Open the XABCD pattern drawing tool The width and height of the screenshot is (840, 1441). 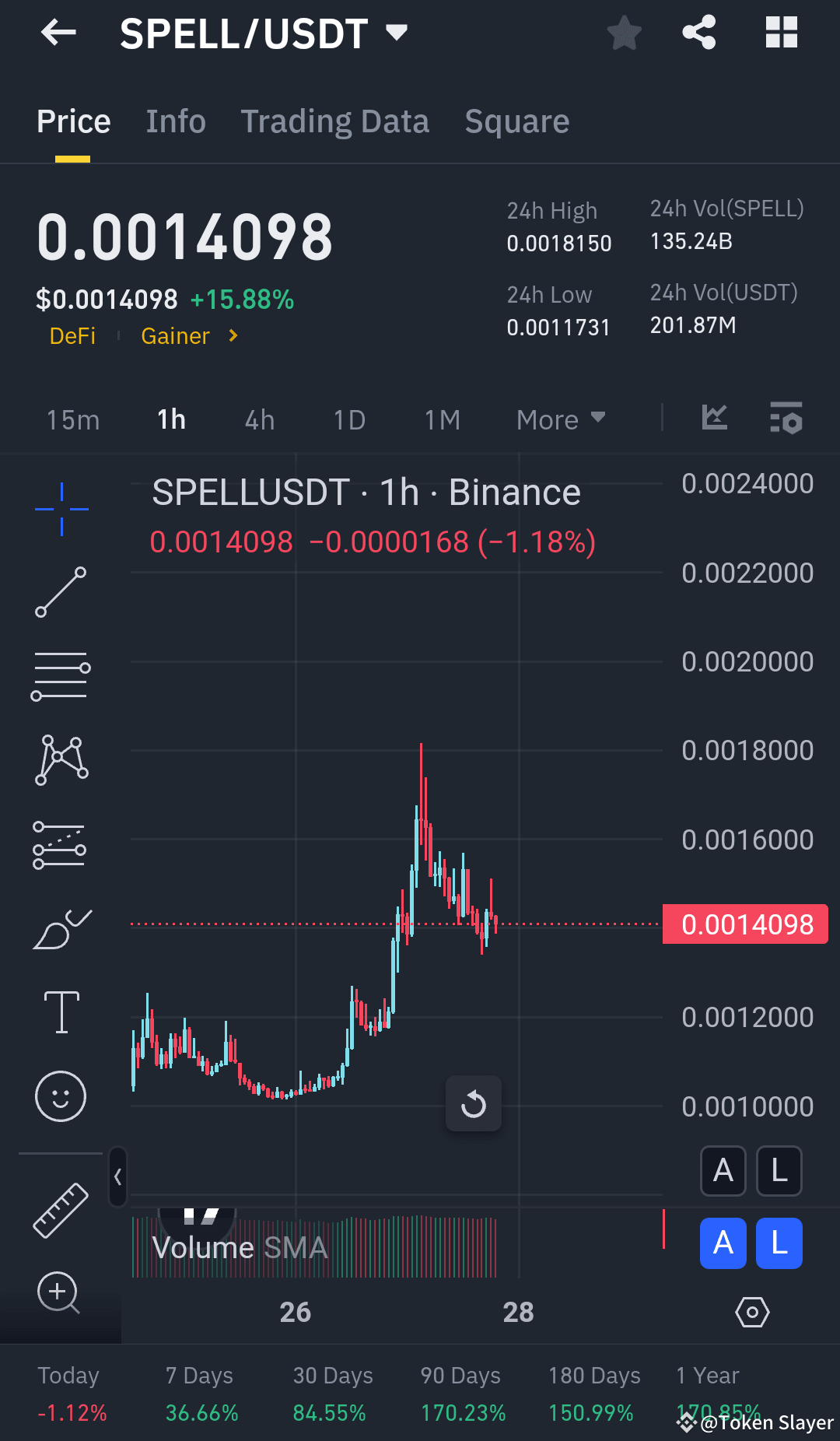pos(60,760)
